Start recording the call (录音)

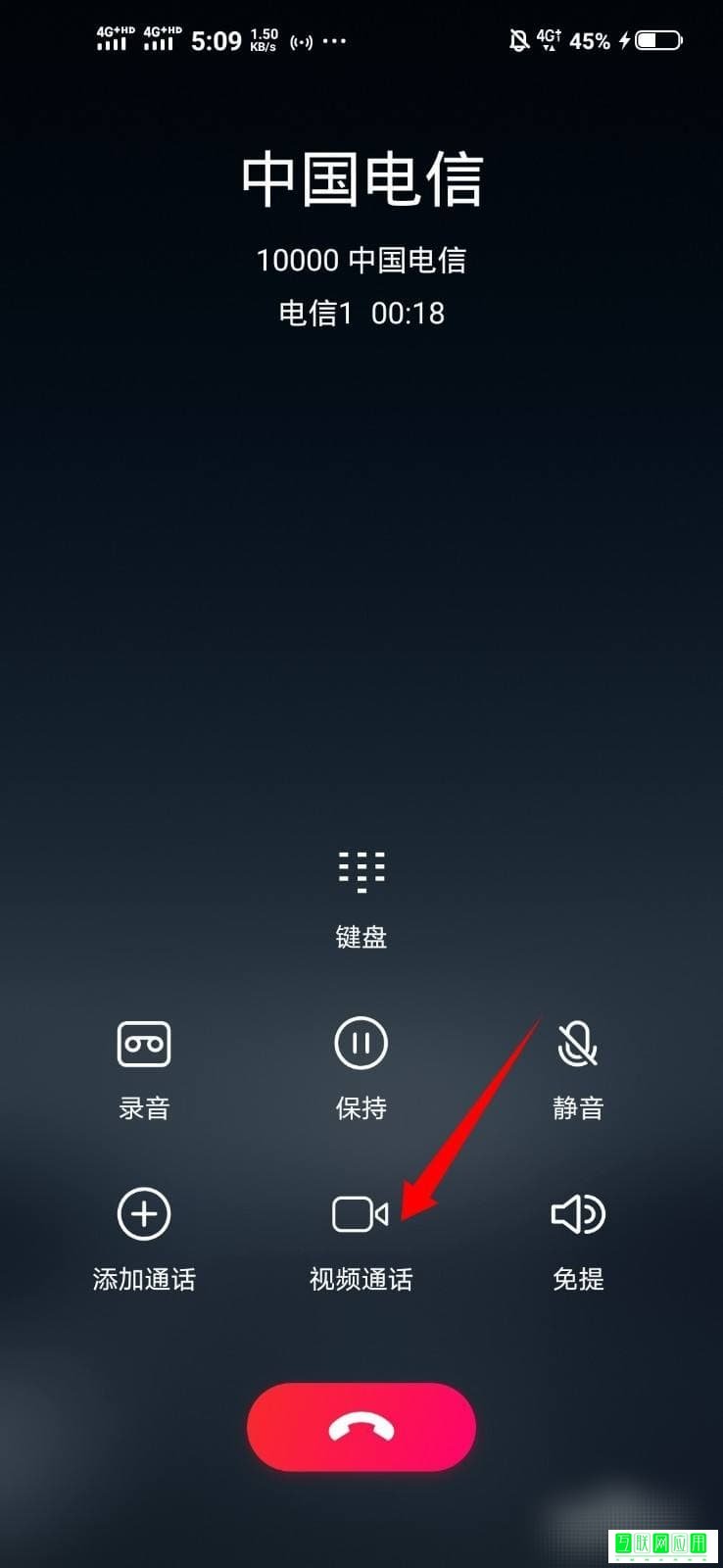[x=144, y=1044]
